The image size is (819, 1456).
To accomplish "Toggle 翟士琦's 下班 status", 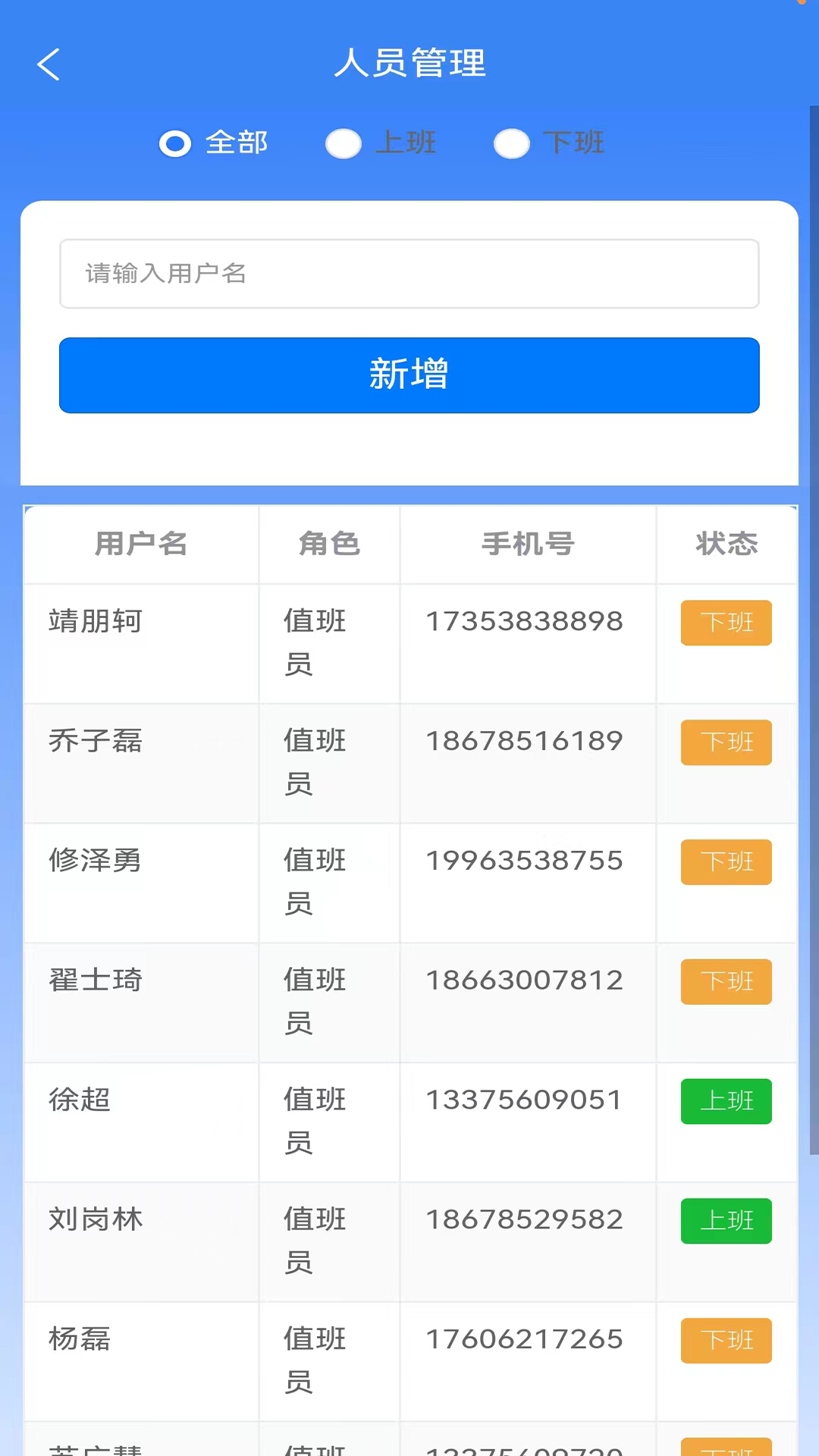I will pos(726,981).
